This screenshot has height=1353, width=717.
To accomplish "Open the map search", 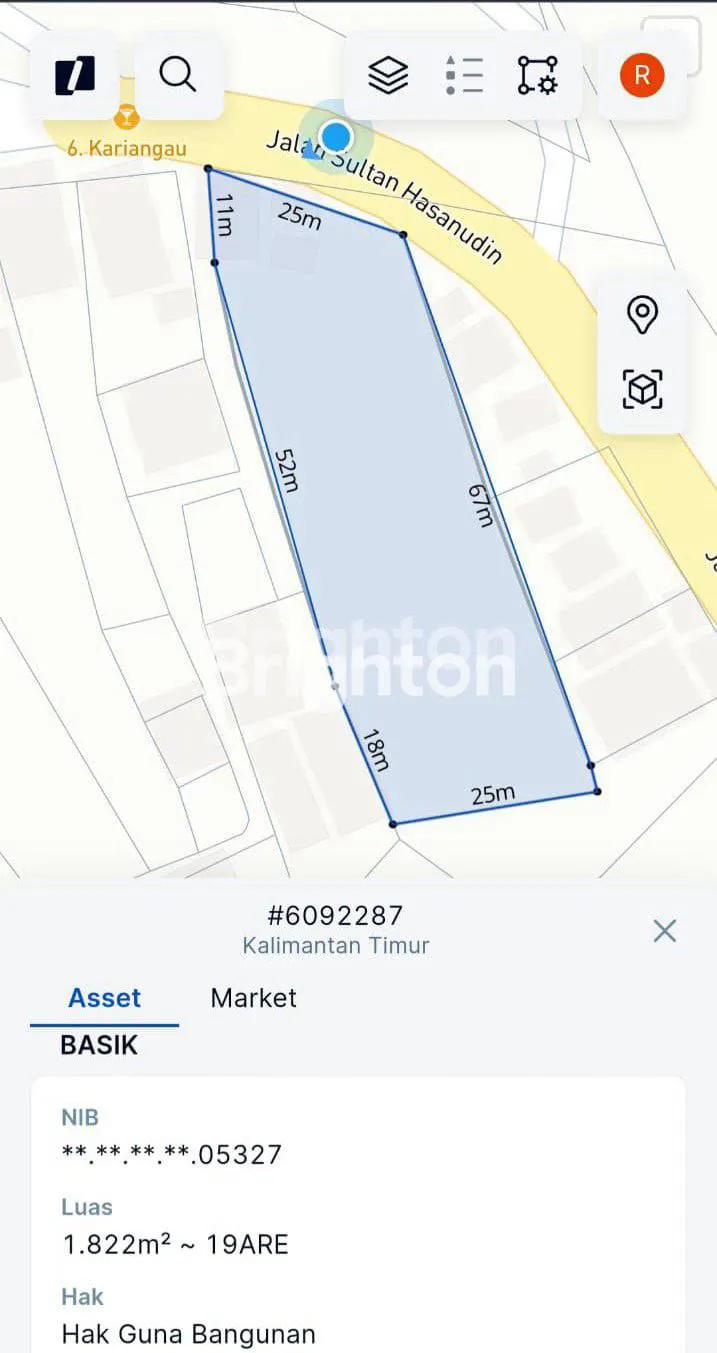I will [x=177, y=75].
